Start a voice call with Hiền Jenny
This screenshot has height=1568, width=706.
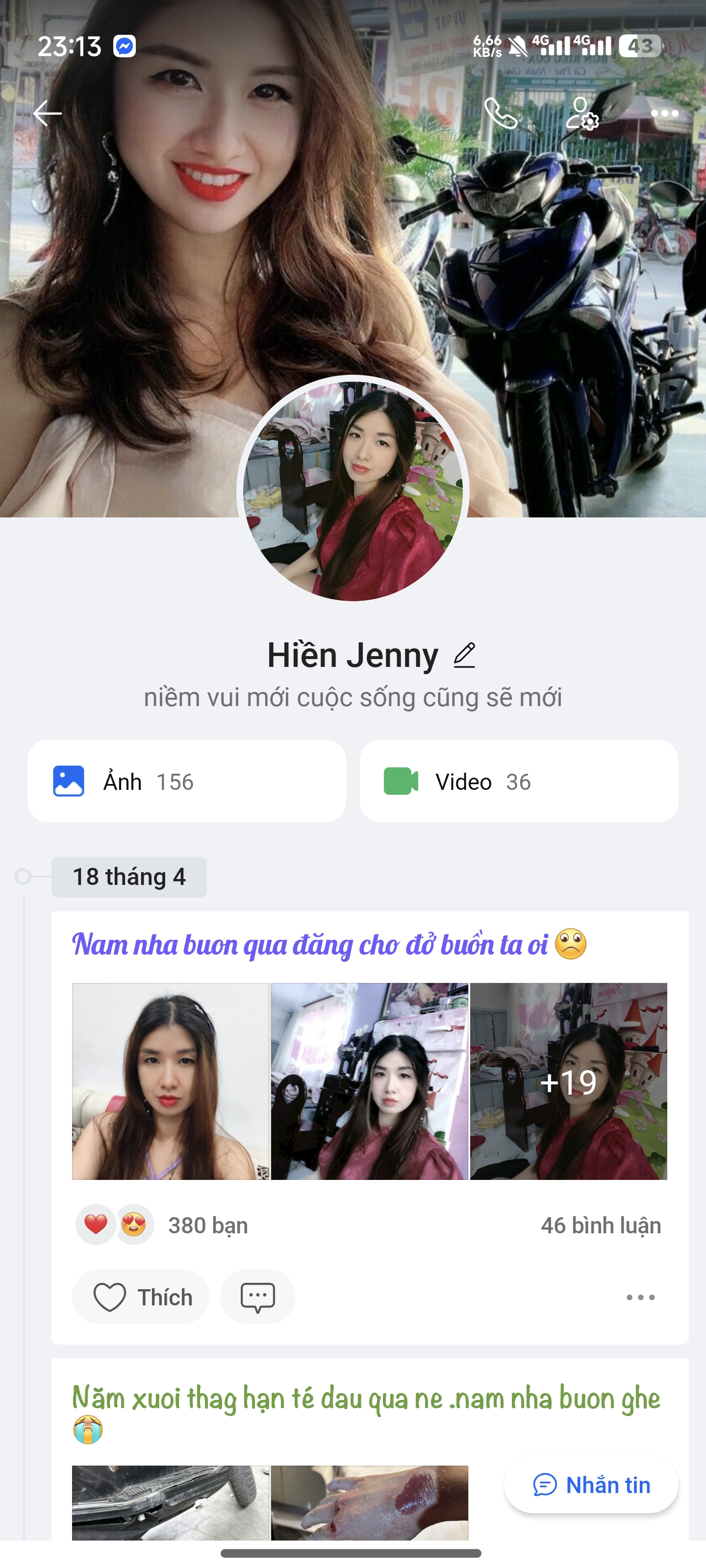point(501,113)
